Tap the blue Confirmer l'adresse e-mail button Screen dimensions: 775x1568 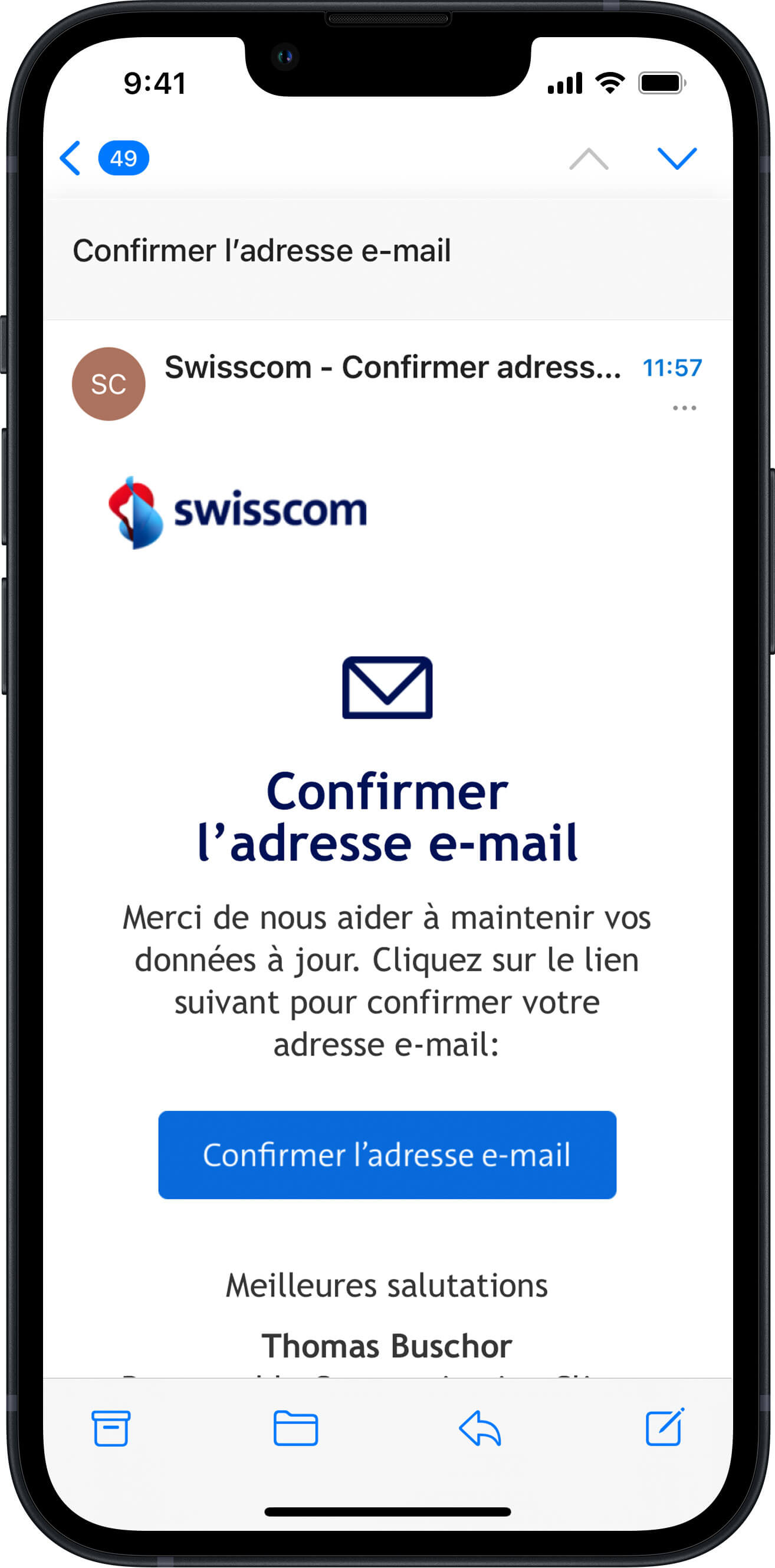pos(387,1154)
